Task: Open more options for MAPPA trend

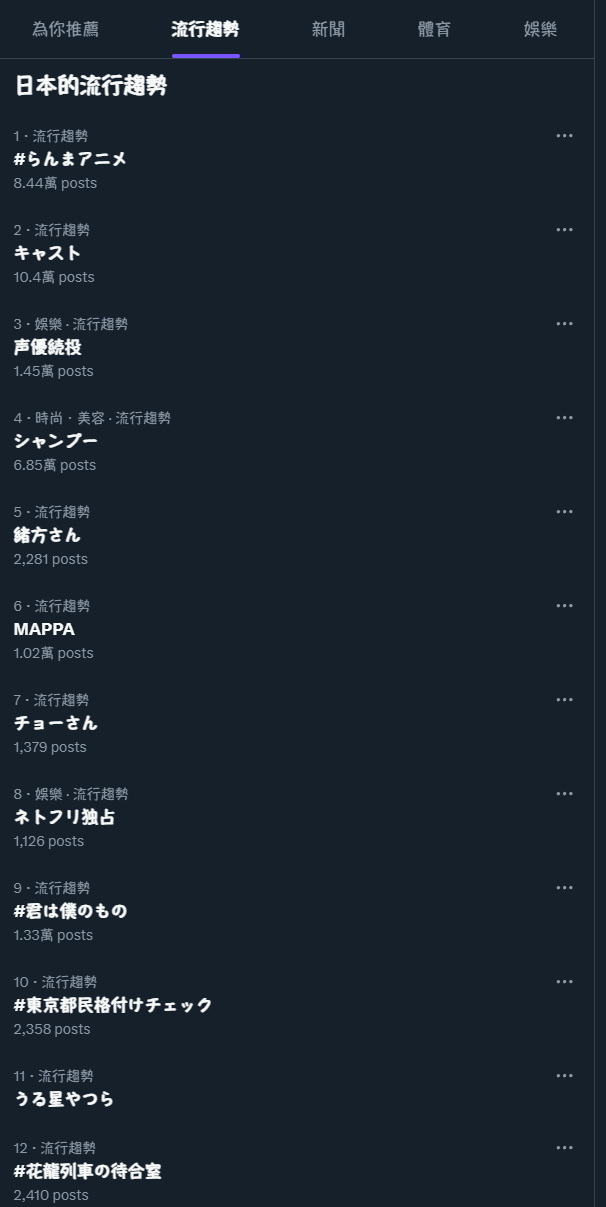Action: [564, 606]
